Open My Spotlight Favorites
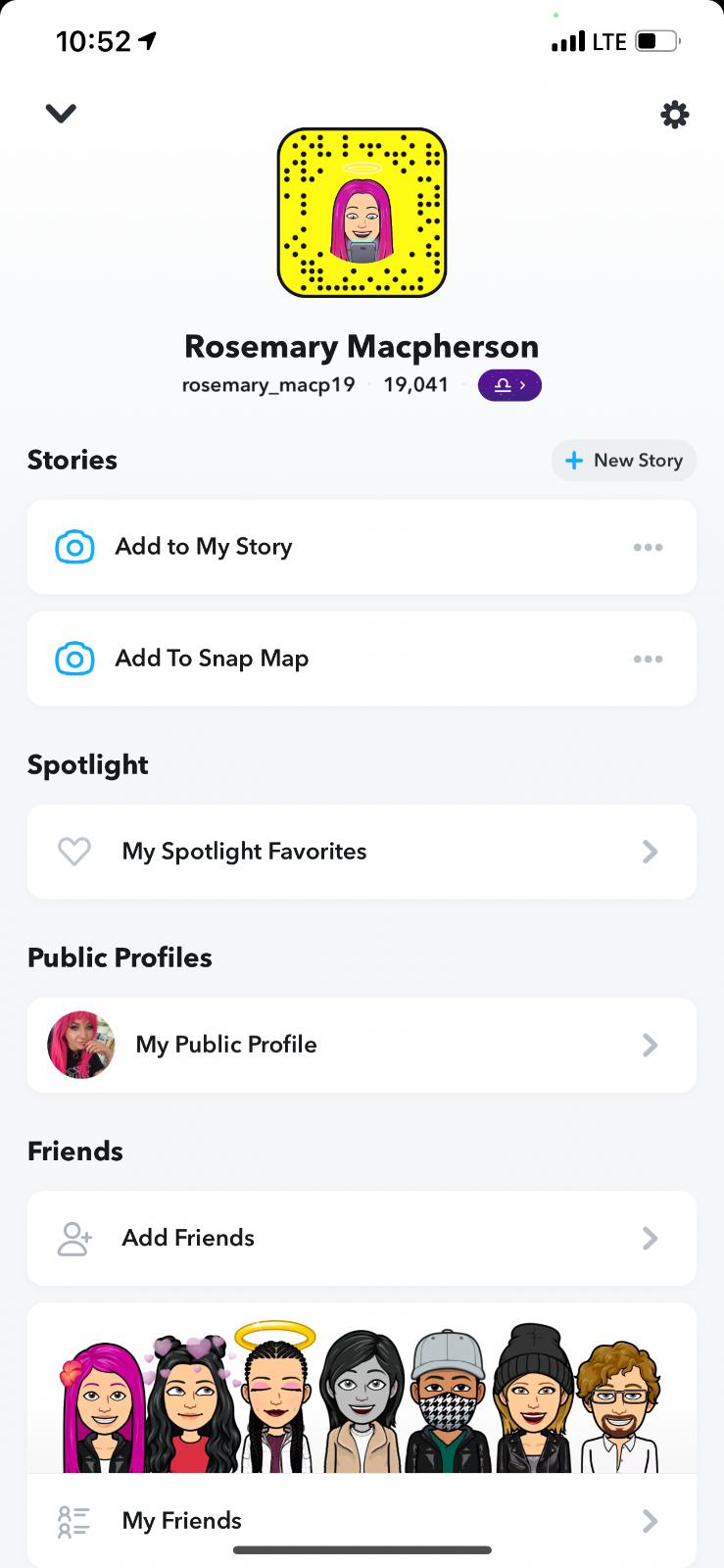The image size is (724, 1568). point(362,852)
